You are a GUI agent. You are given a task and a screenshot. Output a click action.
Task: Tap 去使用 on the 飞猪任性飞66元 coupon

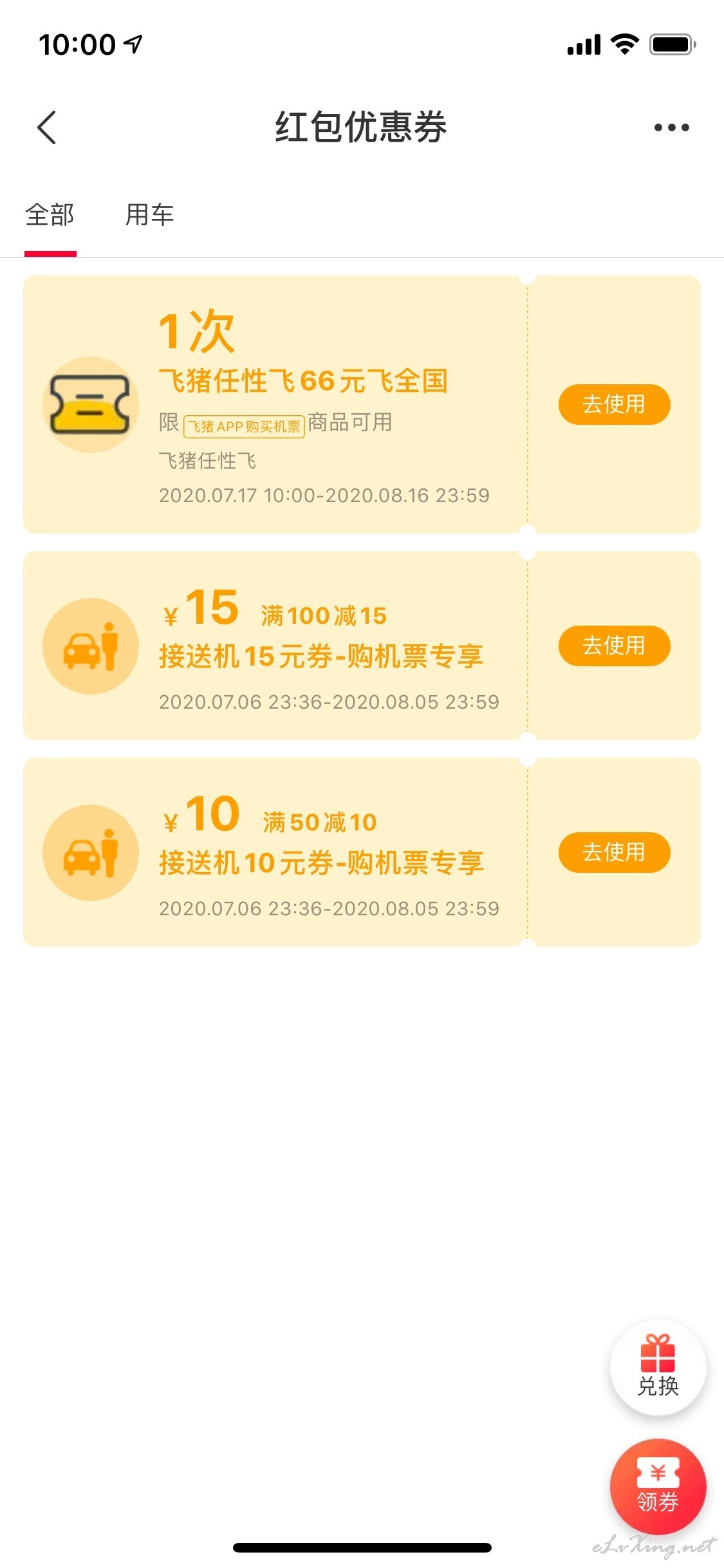(614, 404)
